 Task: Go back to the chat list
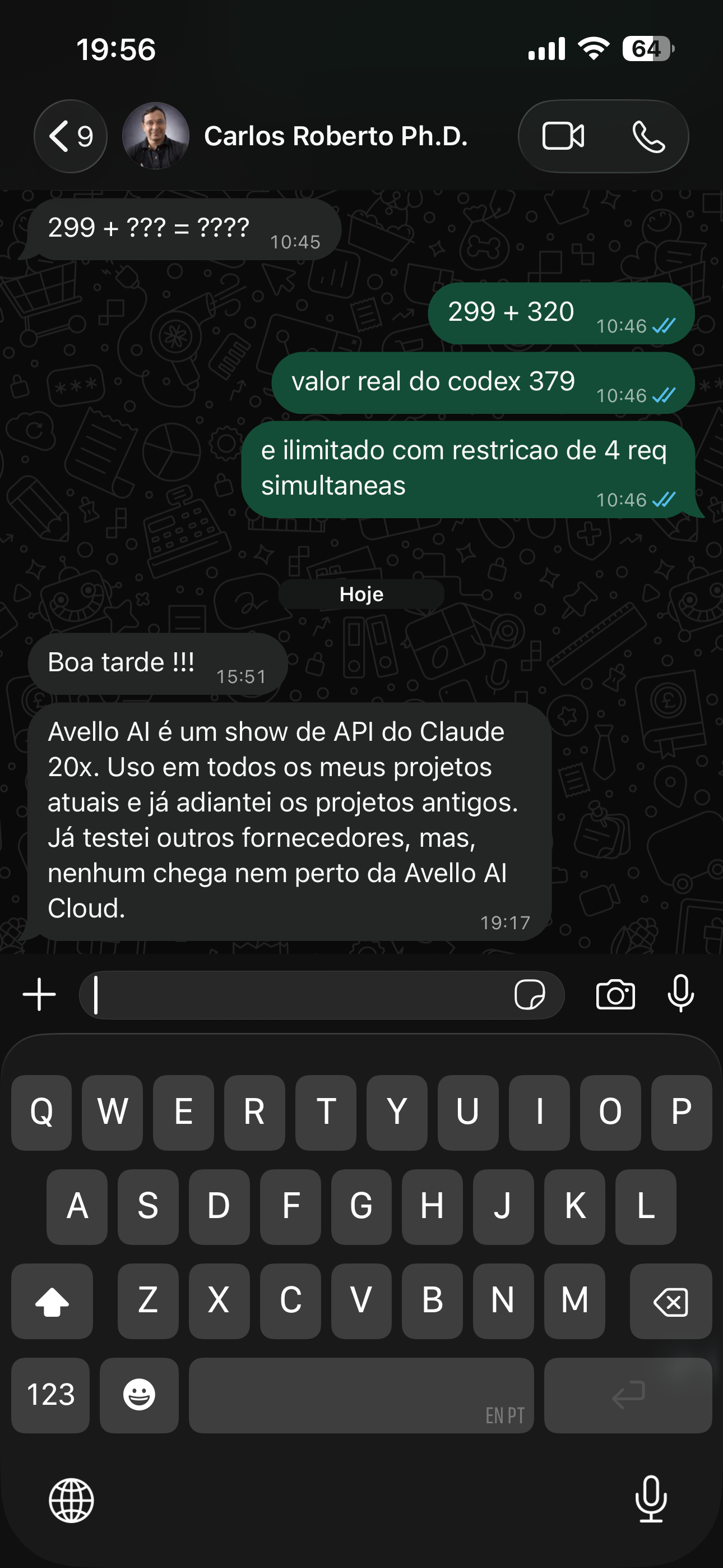[x=71, y=136]
